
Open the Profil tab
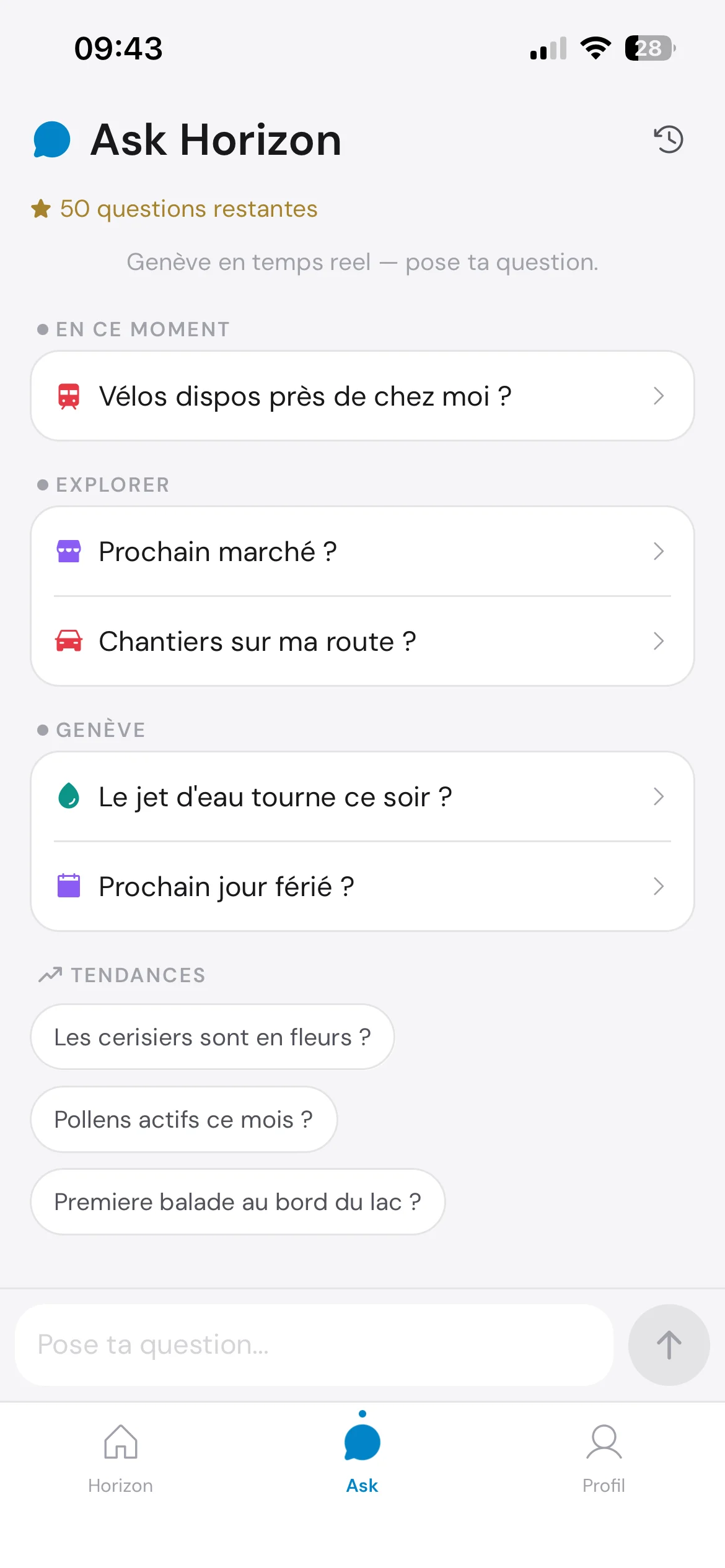[x=604, y=1459]
